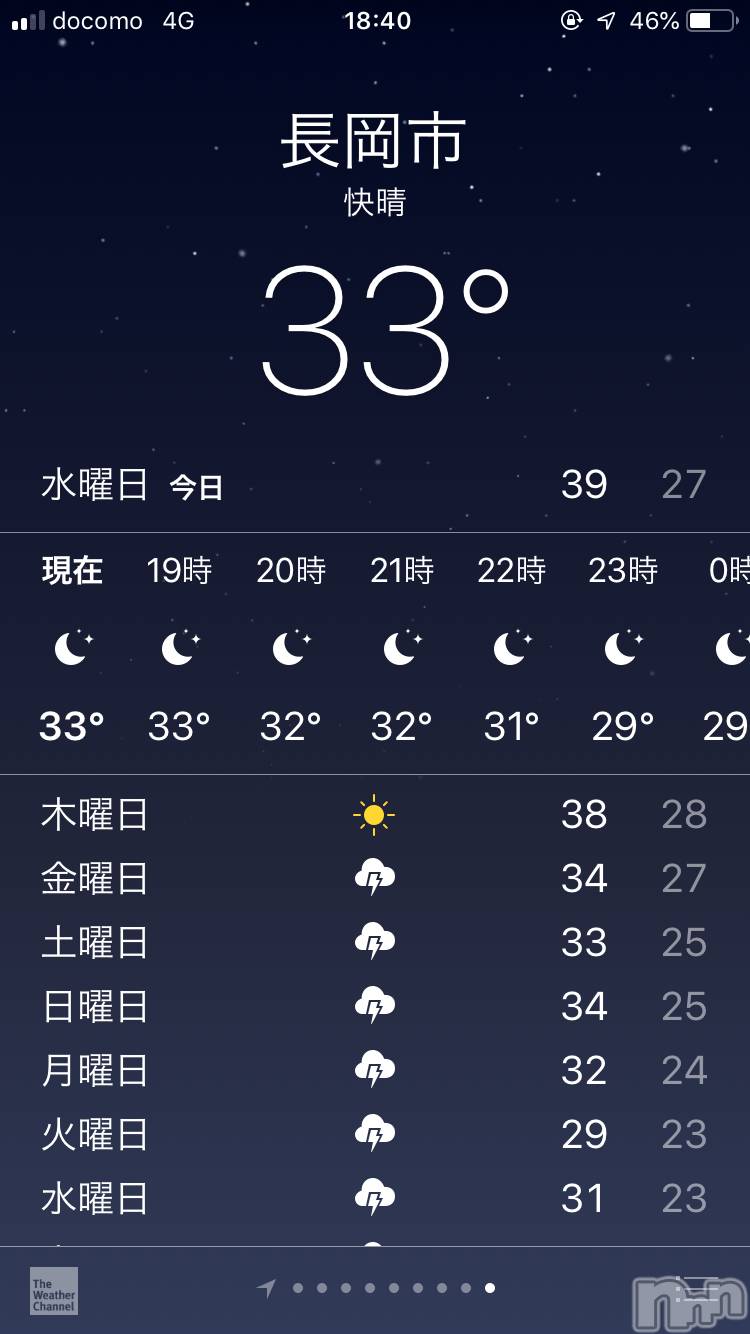The width and height of the screenshot is (750, 1334).
Task: Tap the sun icon on Thursday's row
Action: click(x=374, y=814)
